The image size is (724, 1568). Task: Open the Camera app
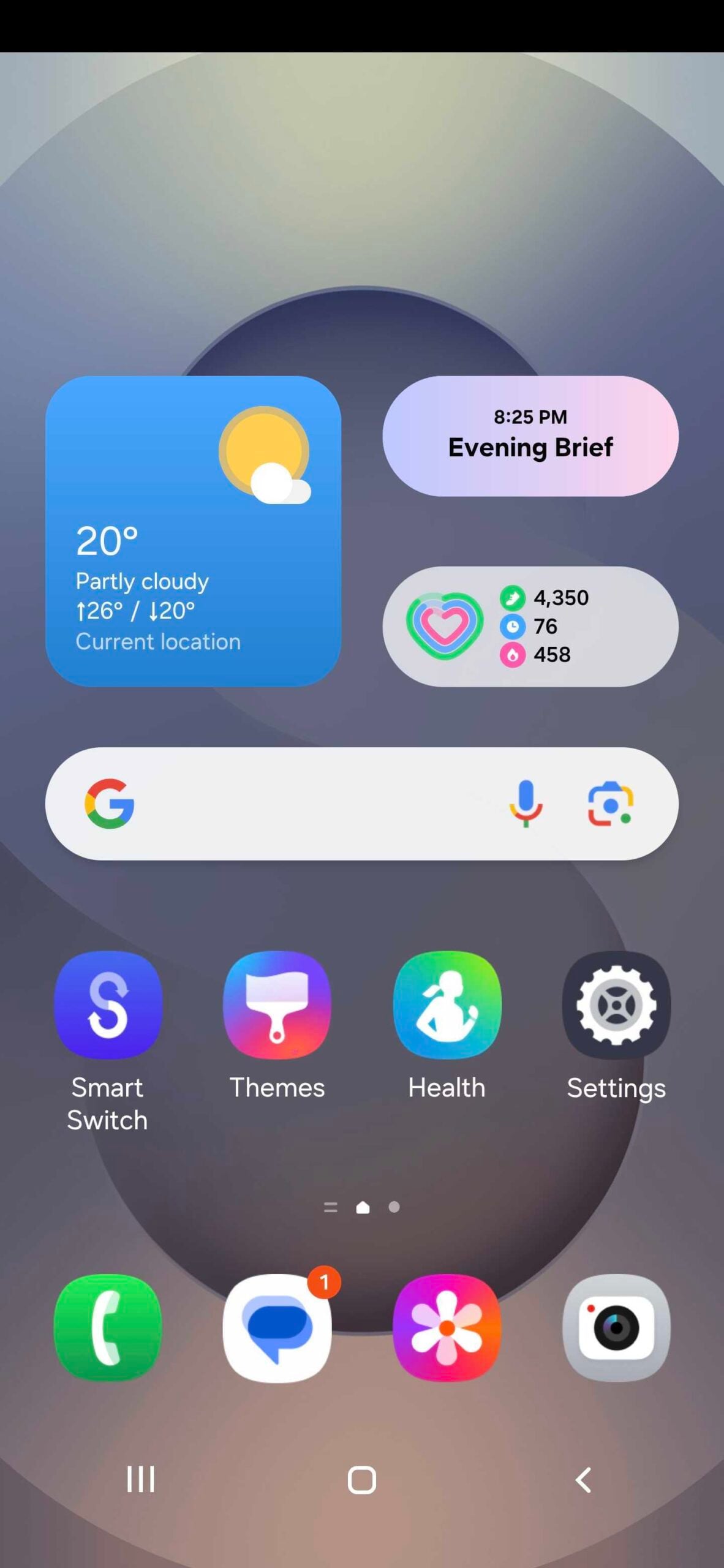point(616,1327)
